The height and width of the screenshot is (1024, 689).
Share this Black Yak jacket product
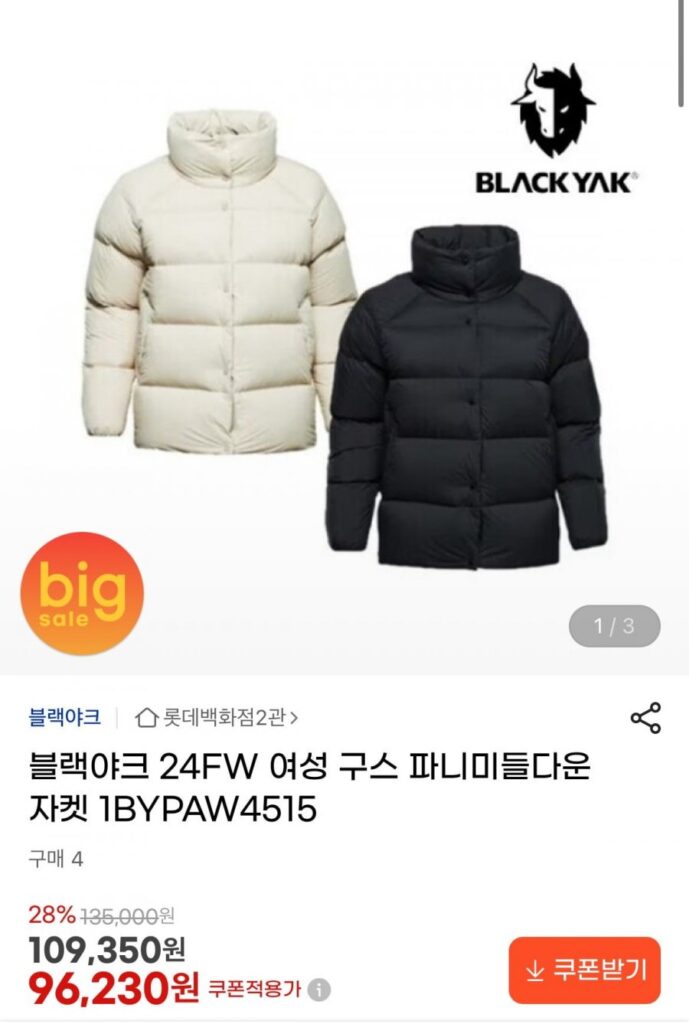click(646, 718)
